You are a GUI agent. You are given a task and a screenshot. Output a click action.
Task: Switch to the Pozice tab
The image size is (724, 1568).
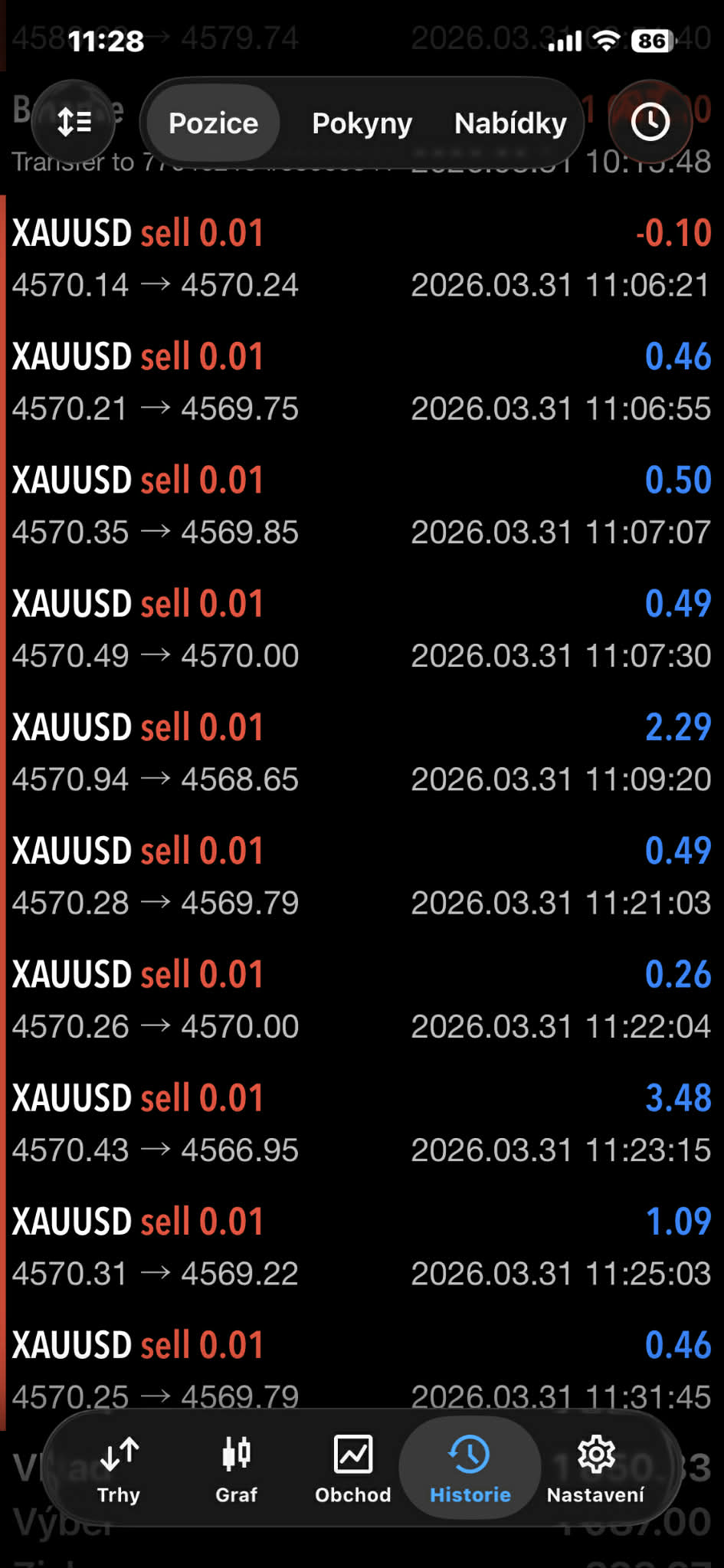click(213, 123)
